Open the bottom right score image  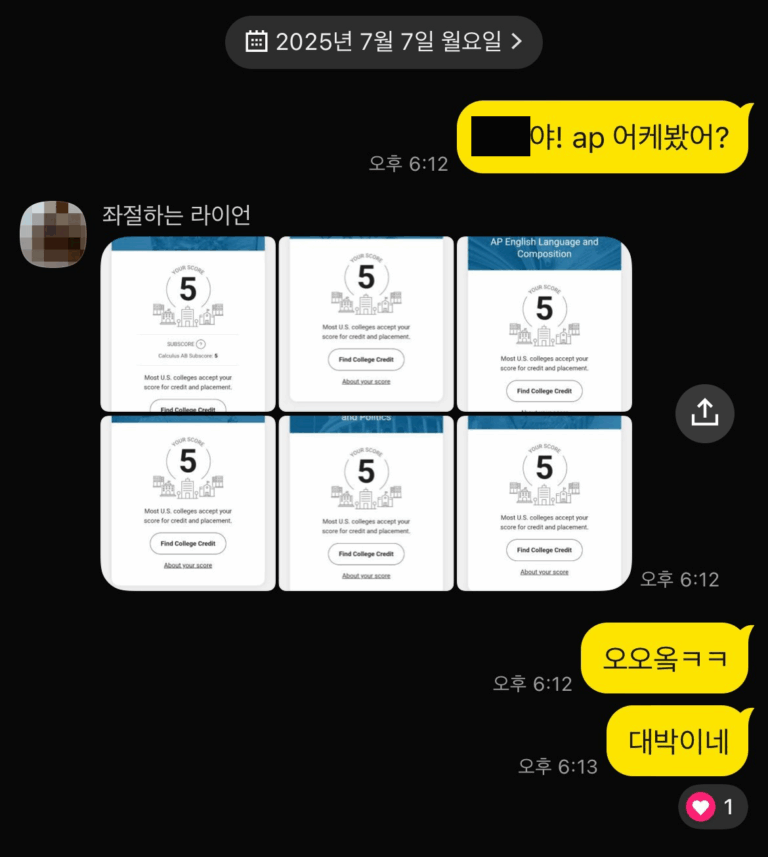544,503
